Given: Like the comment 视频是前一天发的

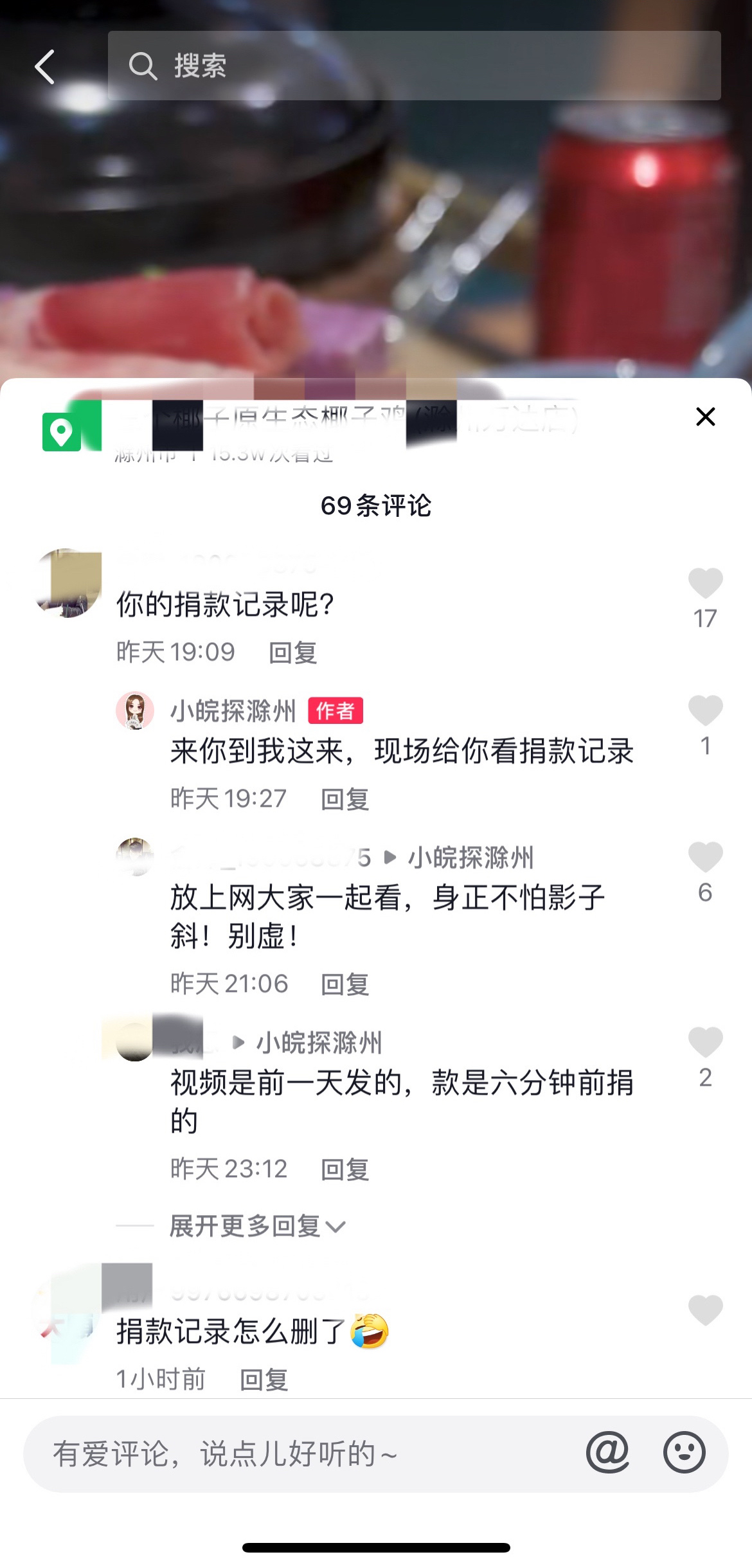Looking at the screenshot, I should (x=705, y=1043).
